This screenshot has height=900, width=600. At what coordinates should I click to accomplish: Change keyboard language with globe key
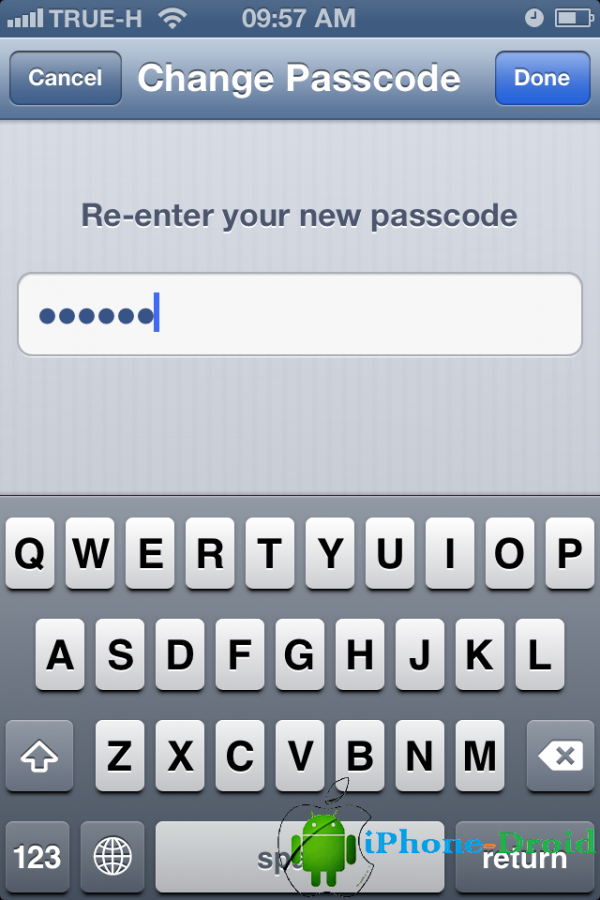click(x=112, y=857)
